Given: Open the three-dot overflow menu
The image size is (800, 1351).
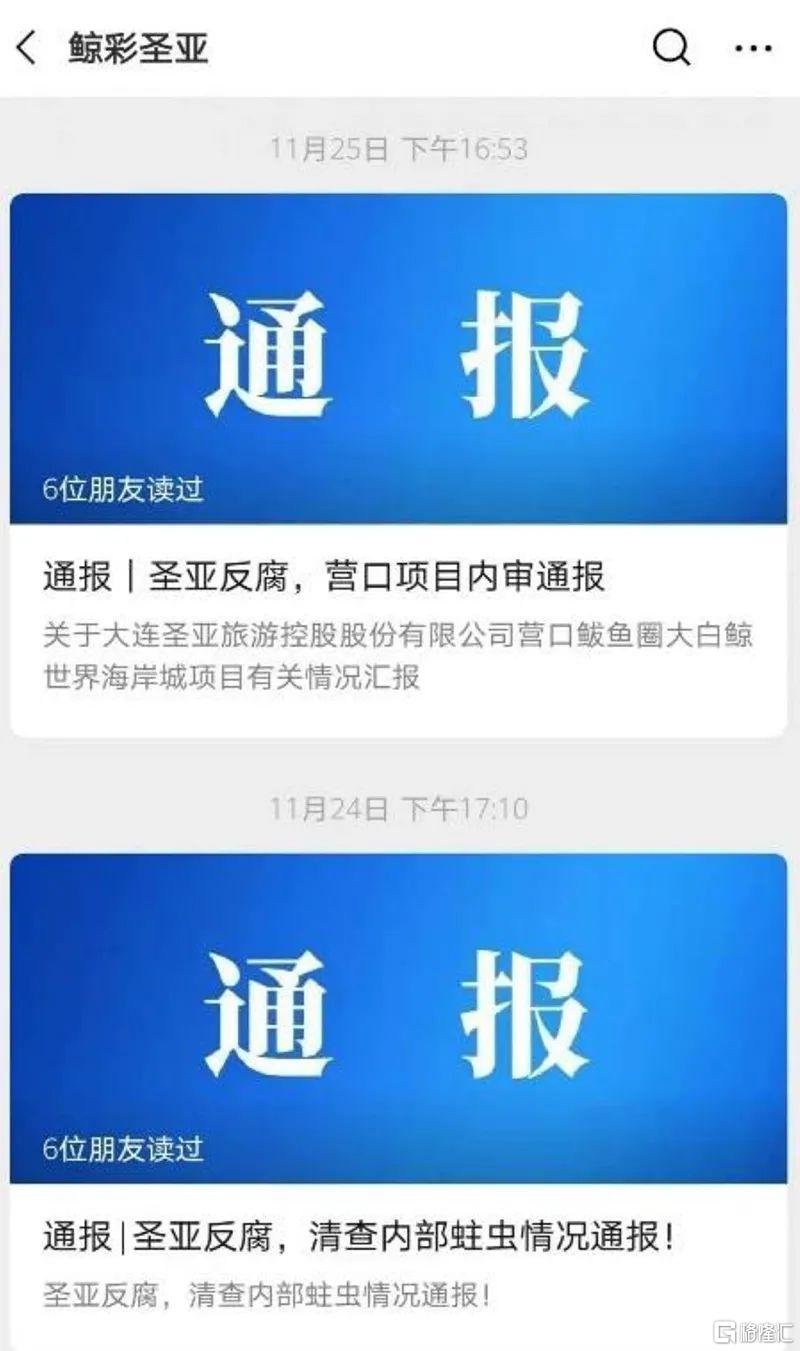Looking at the screenshot, I should click(752, 47).
